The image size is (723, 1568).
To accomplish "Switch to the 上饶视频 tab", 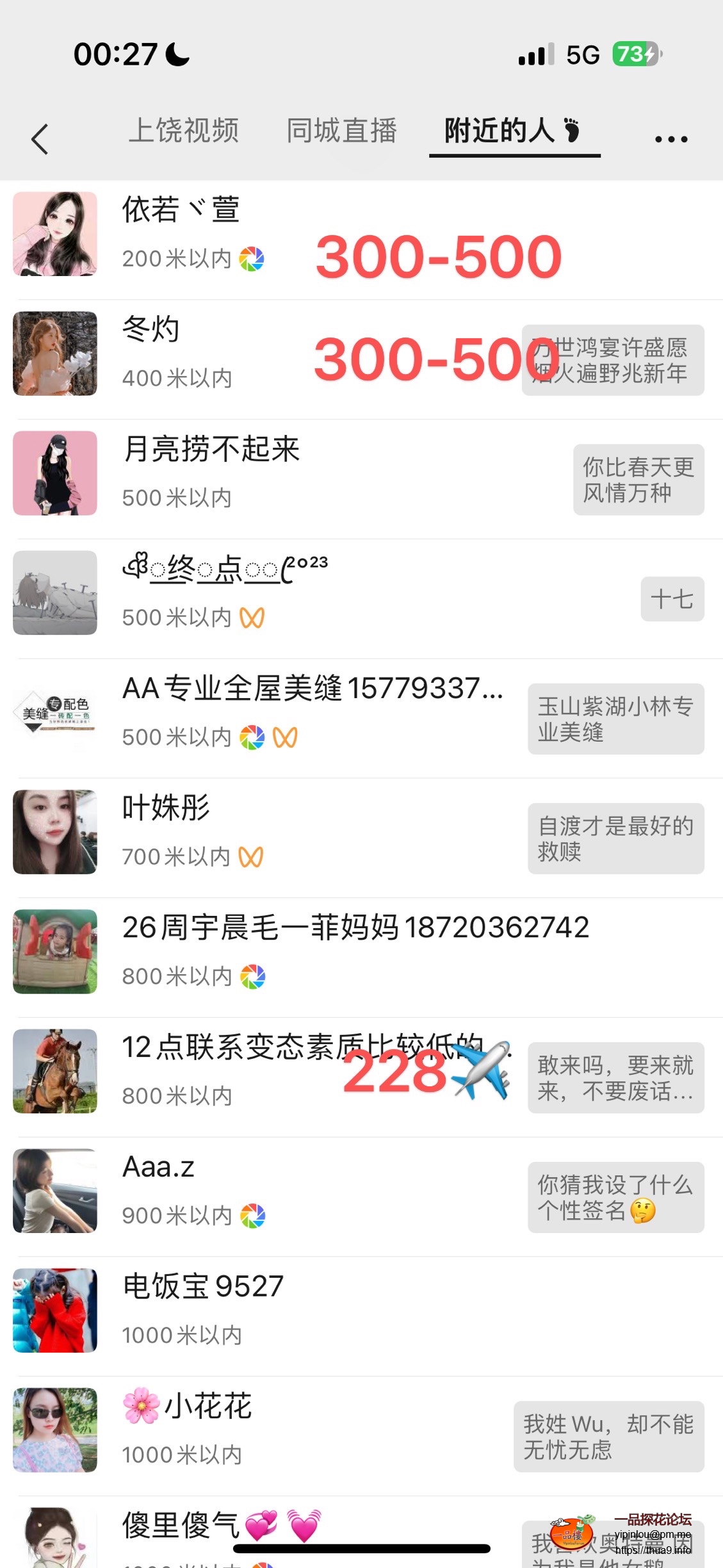I will 184,131.
